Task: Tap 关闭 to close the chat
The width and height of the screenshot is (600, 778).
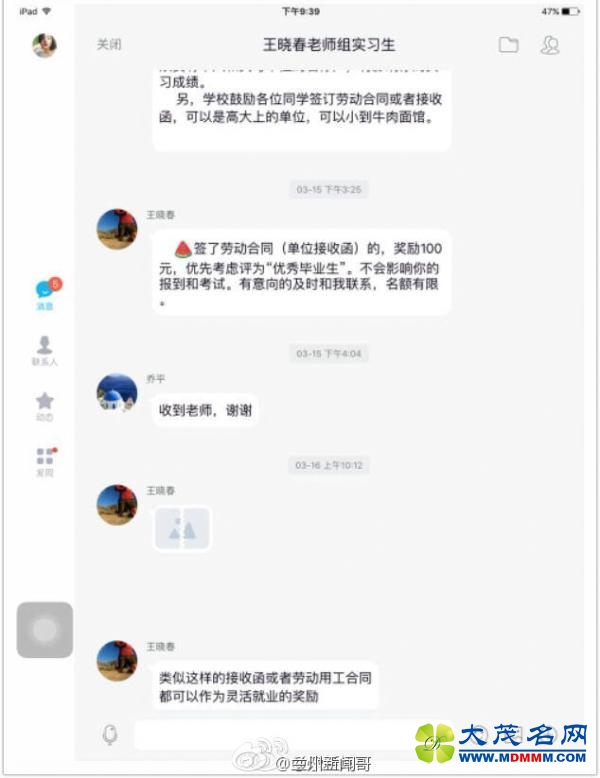Action: pos(109,45)
